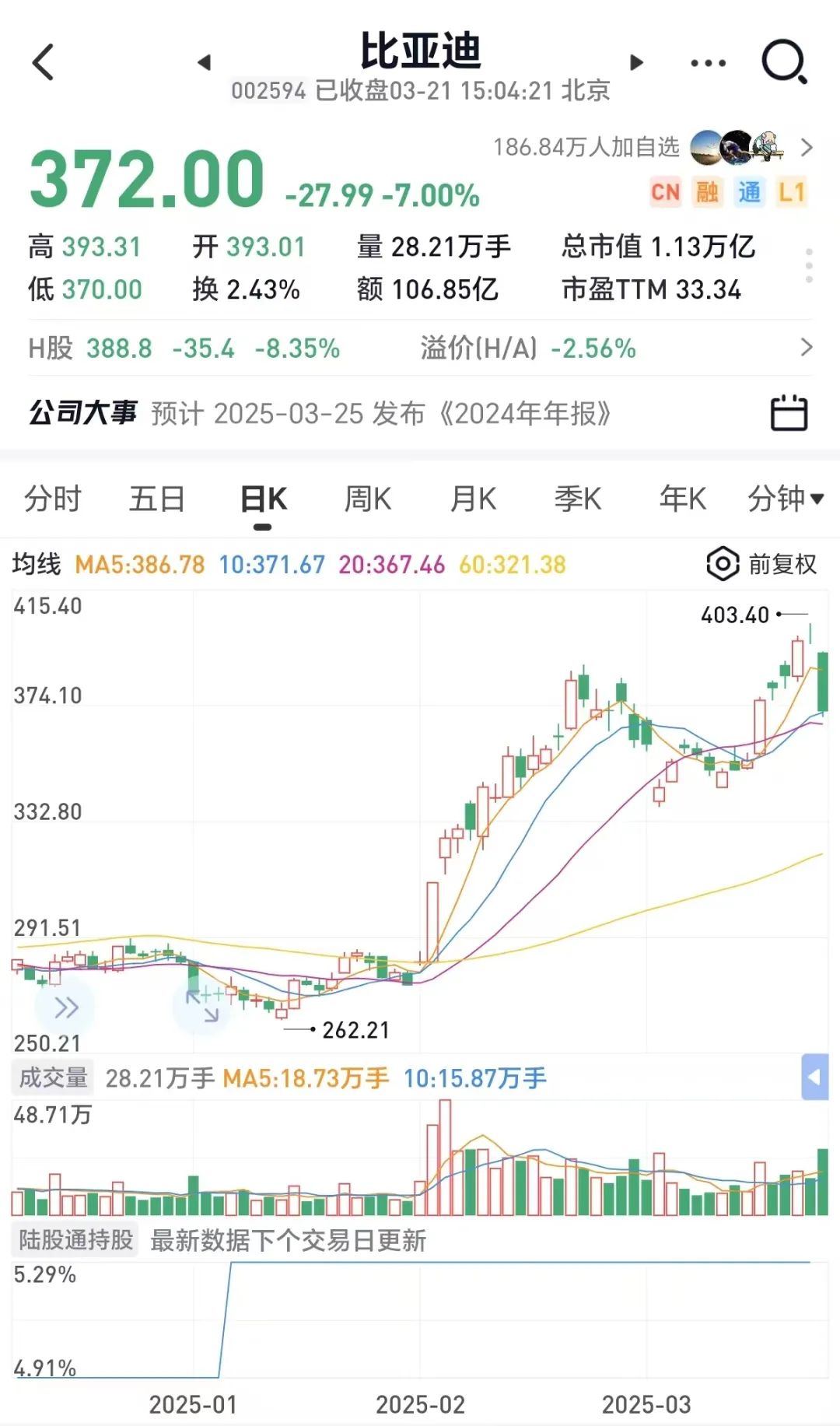Select the 日K chart tab
The height and width of the screenshot is (1426, 840).
click(263, 499)
